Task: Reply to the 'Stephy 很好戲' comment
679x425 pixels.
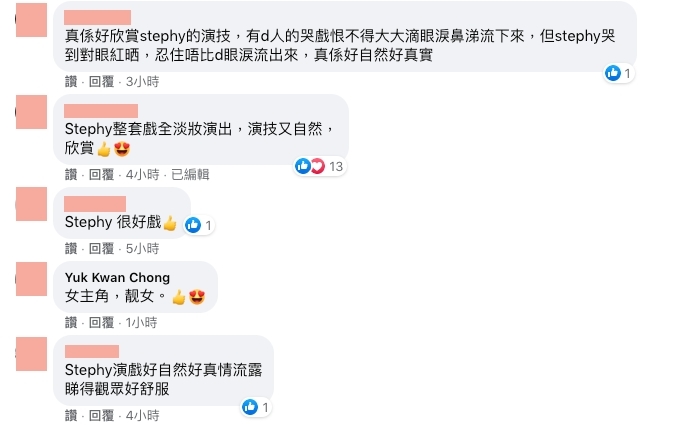Action: pos(101,248)
